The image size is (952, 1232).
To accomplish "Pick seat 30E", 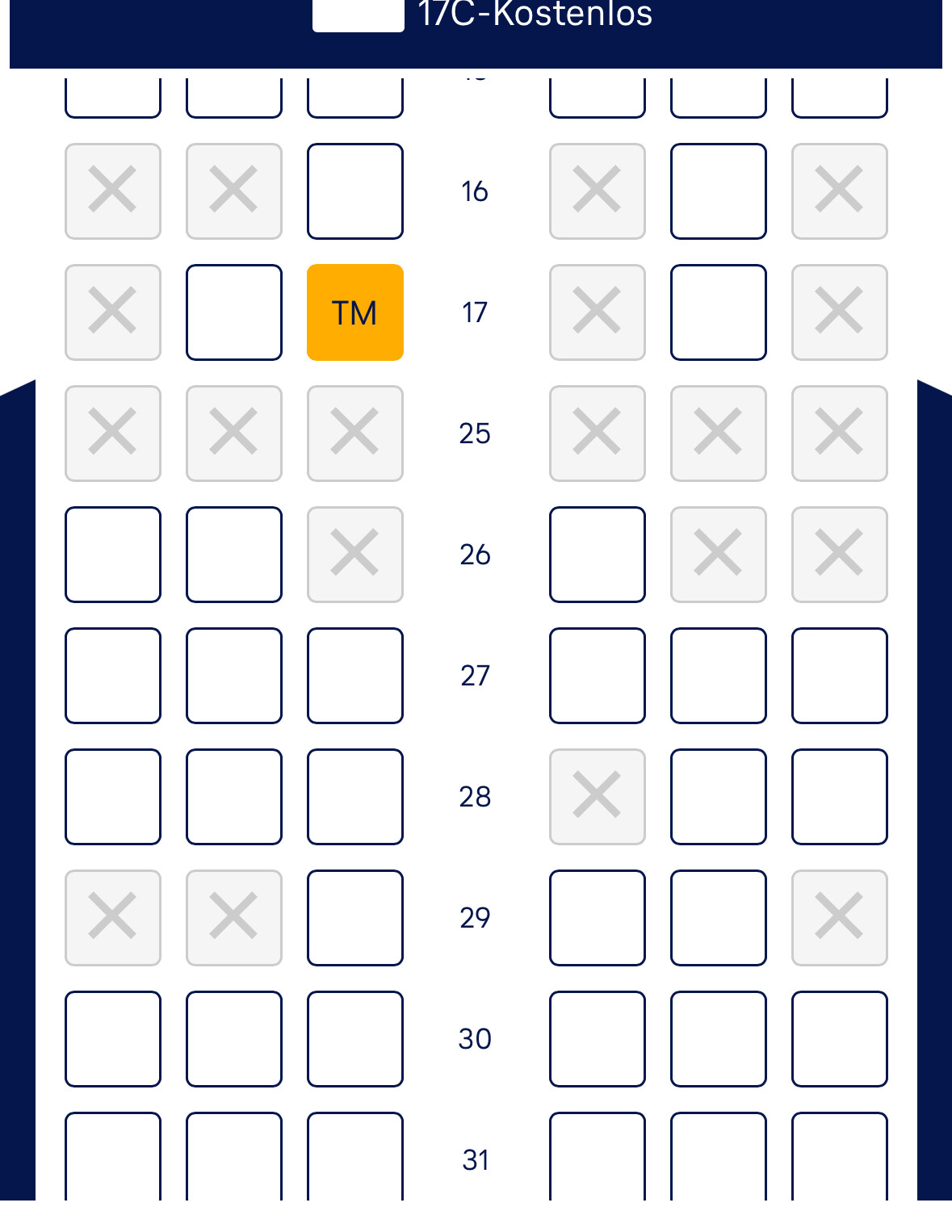I will [x=719, y=1039].
